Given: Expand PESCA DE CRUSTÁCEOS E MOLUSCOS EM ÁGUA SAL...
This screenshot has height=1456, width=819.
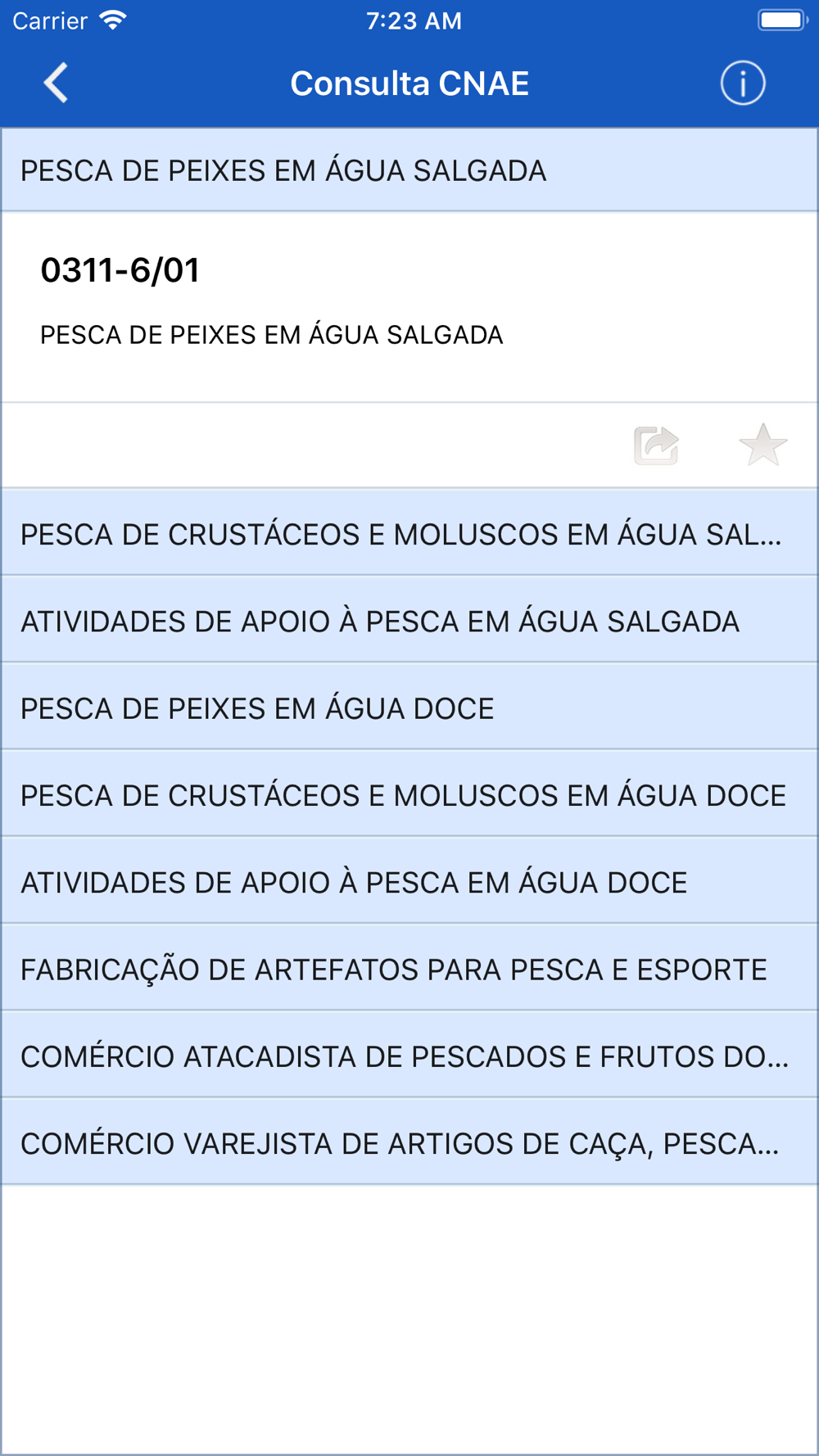Looking at the screenshot, I should tap(409, 534).
